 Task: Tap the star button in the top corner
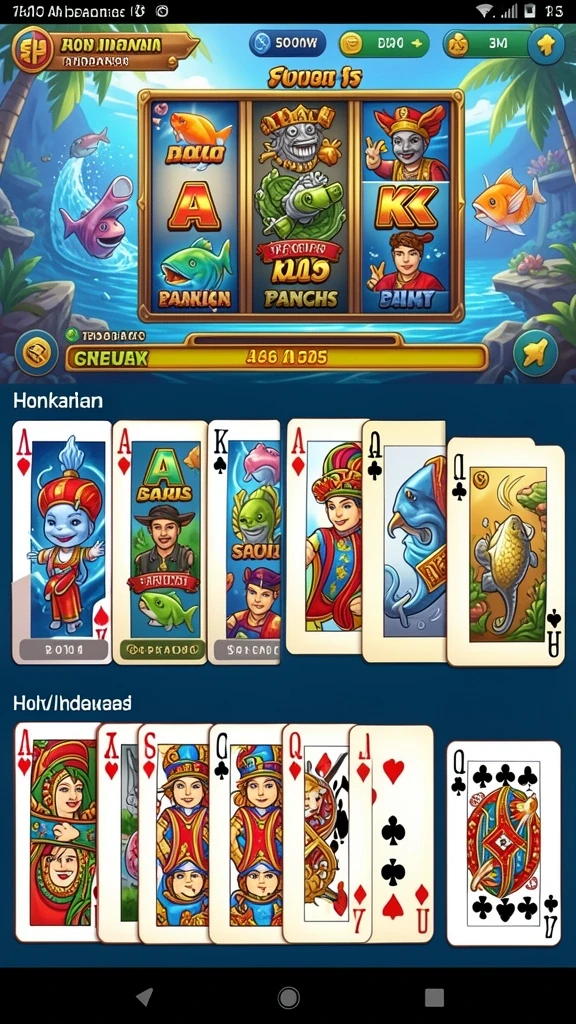click(545, 44)
